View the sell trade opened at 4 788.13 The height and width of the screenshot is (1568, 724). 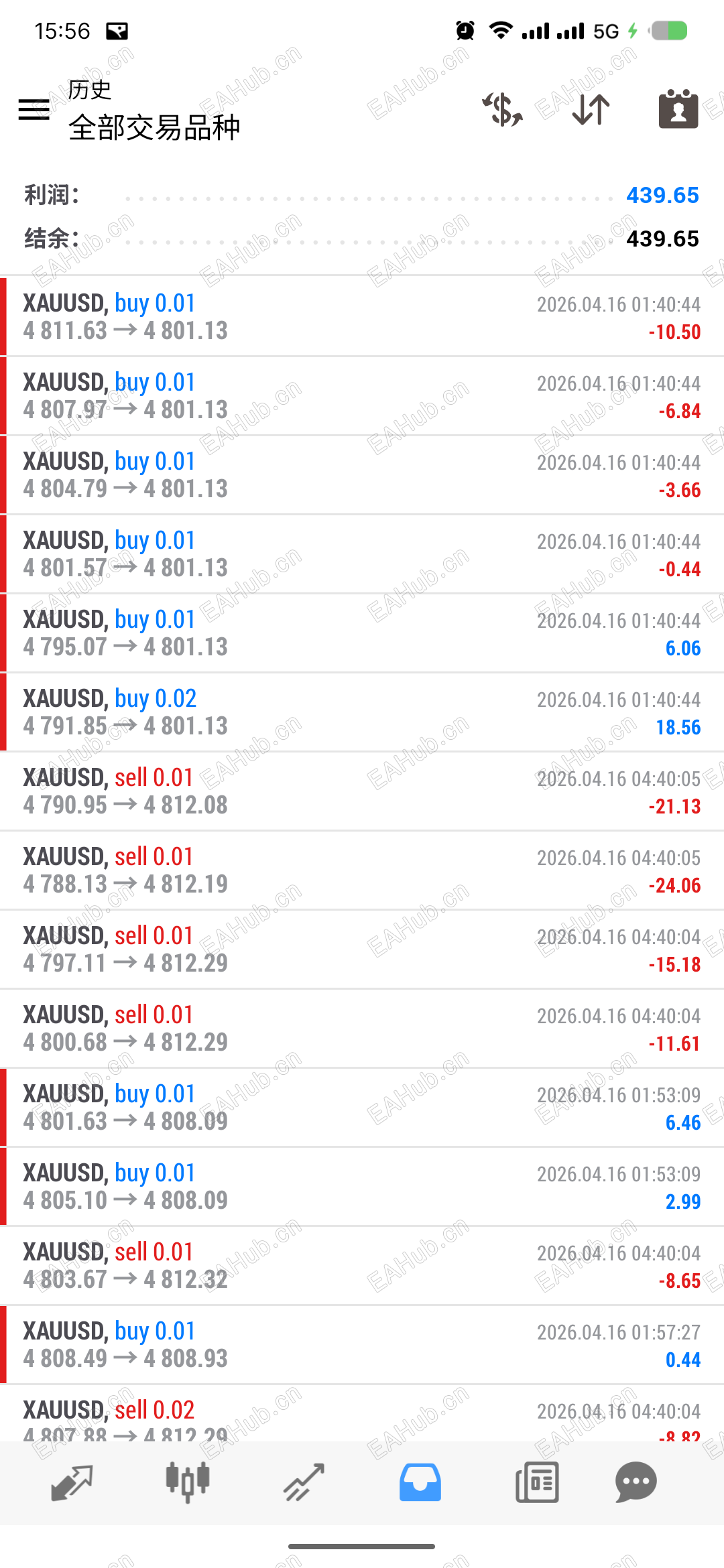click(x=362, y=870)
